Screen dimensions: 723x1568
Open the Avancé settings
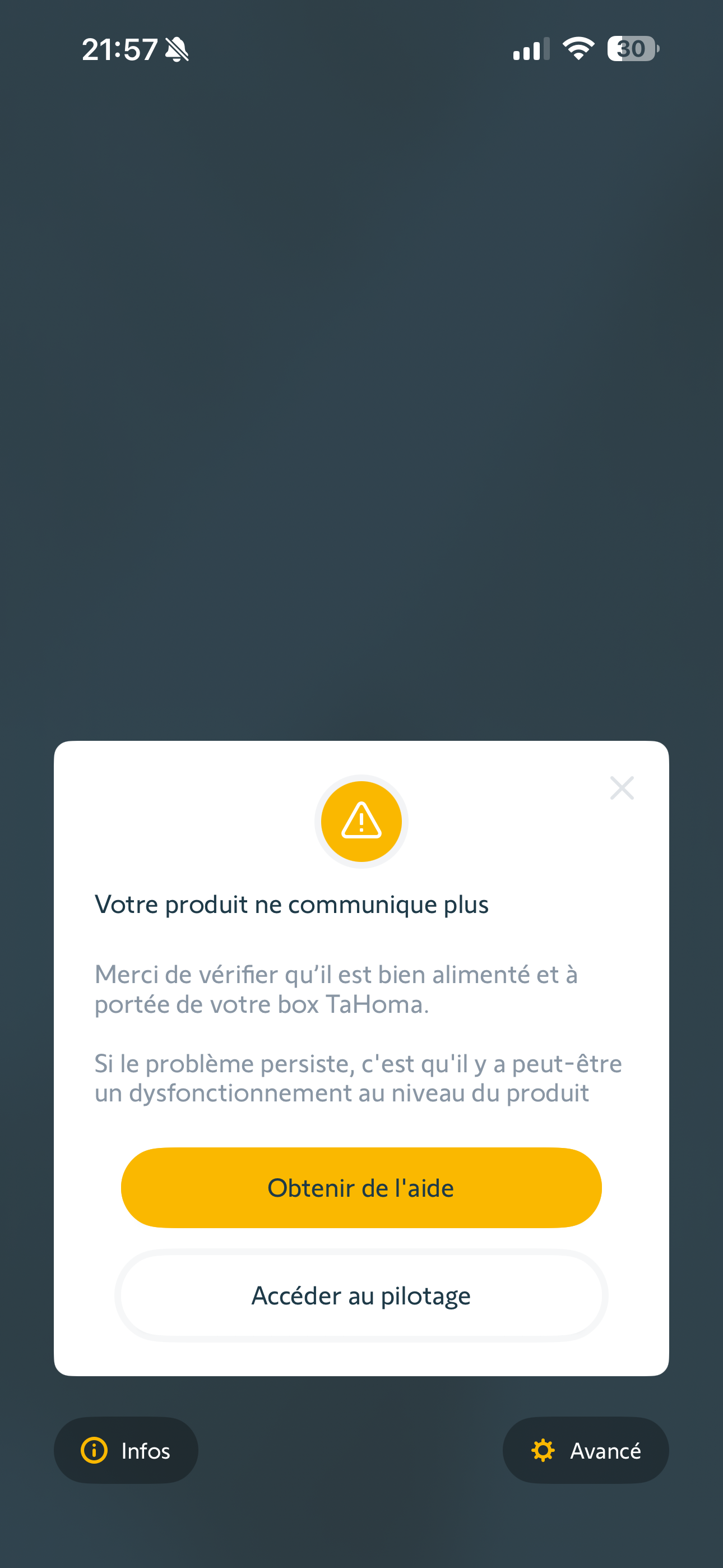[586, 1451]
